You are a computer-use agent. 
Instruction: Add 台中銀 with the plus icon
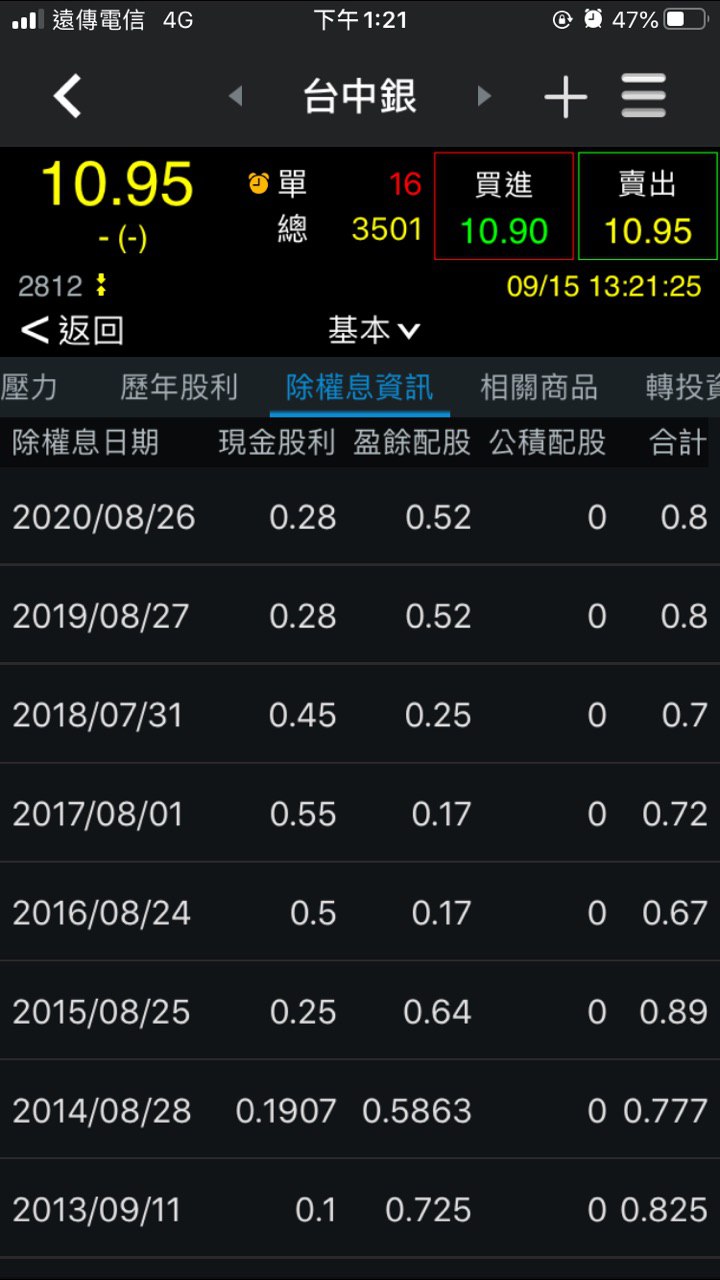pyautogui.click(x=565, y=97)
